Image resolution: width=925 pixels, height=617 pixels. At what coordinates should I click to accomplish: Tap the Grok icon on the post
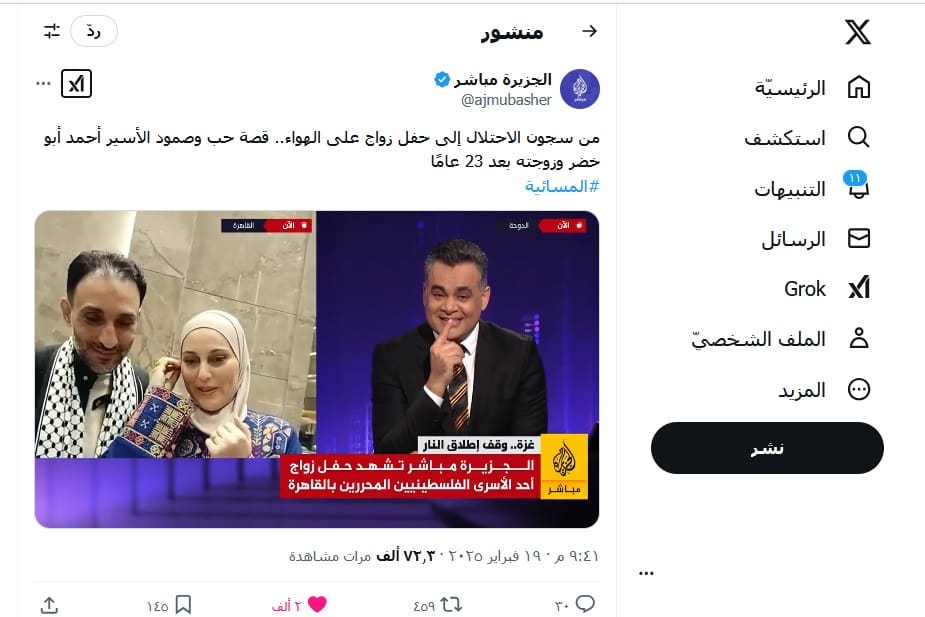click(x=77, y=84)
